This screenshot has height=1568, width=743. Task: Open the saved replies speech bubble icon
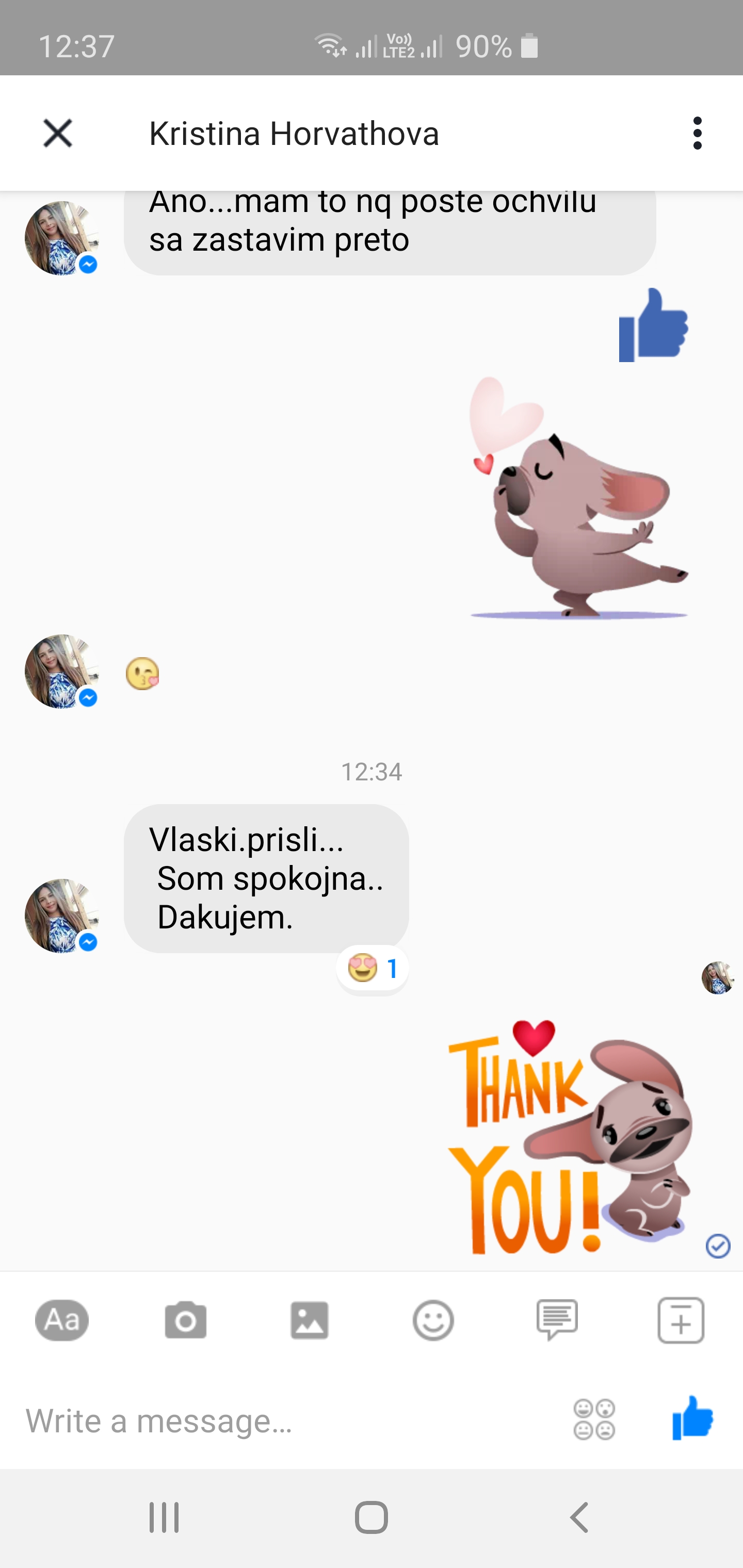click(557, 1320)
